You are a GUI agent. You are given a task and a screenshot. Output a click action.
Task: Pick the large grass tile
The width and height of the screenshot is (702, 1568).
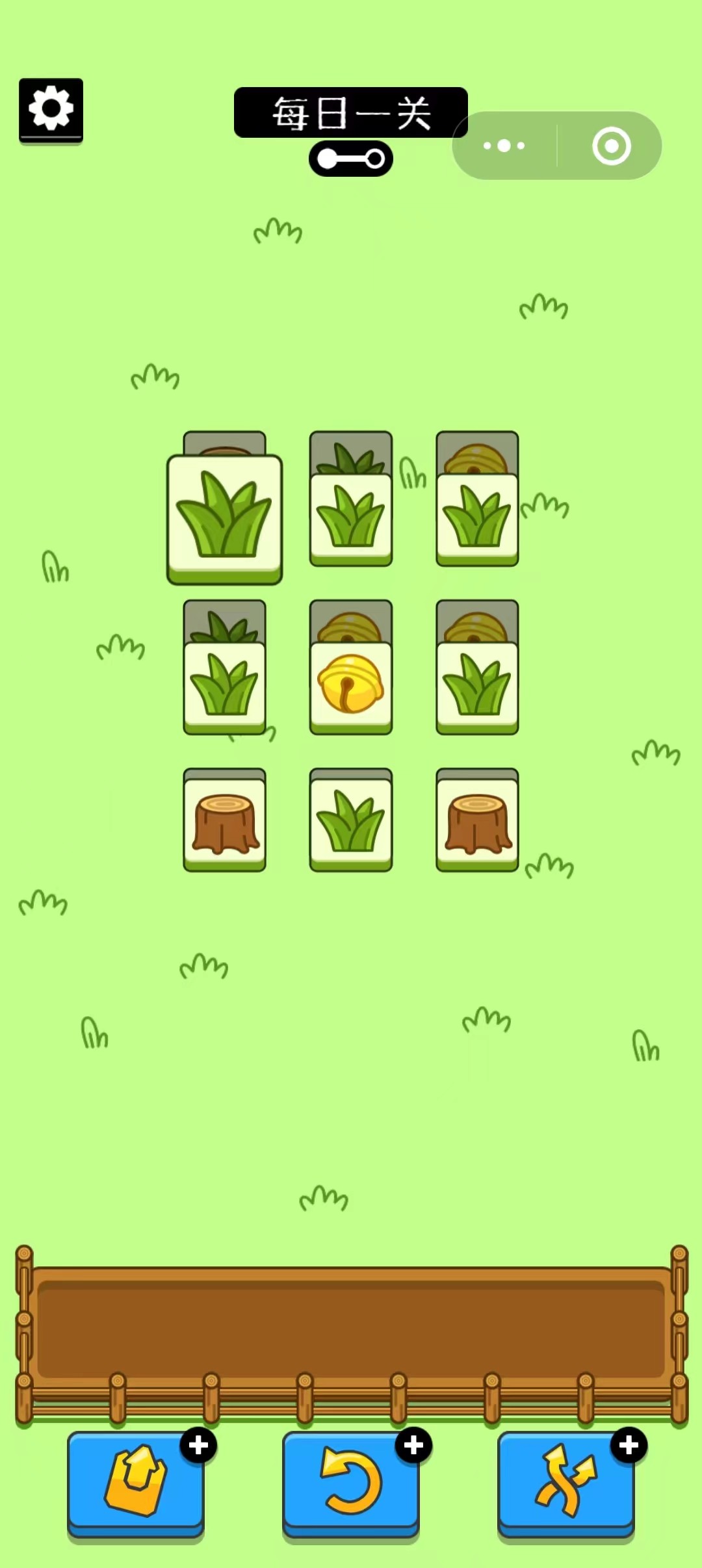(x=224, y=517)
